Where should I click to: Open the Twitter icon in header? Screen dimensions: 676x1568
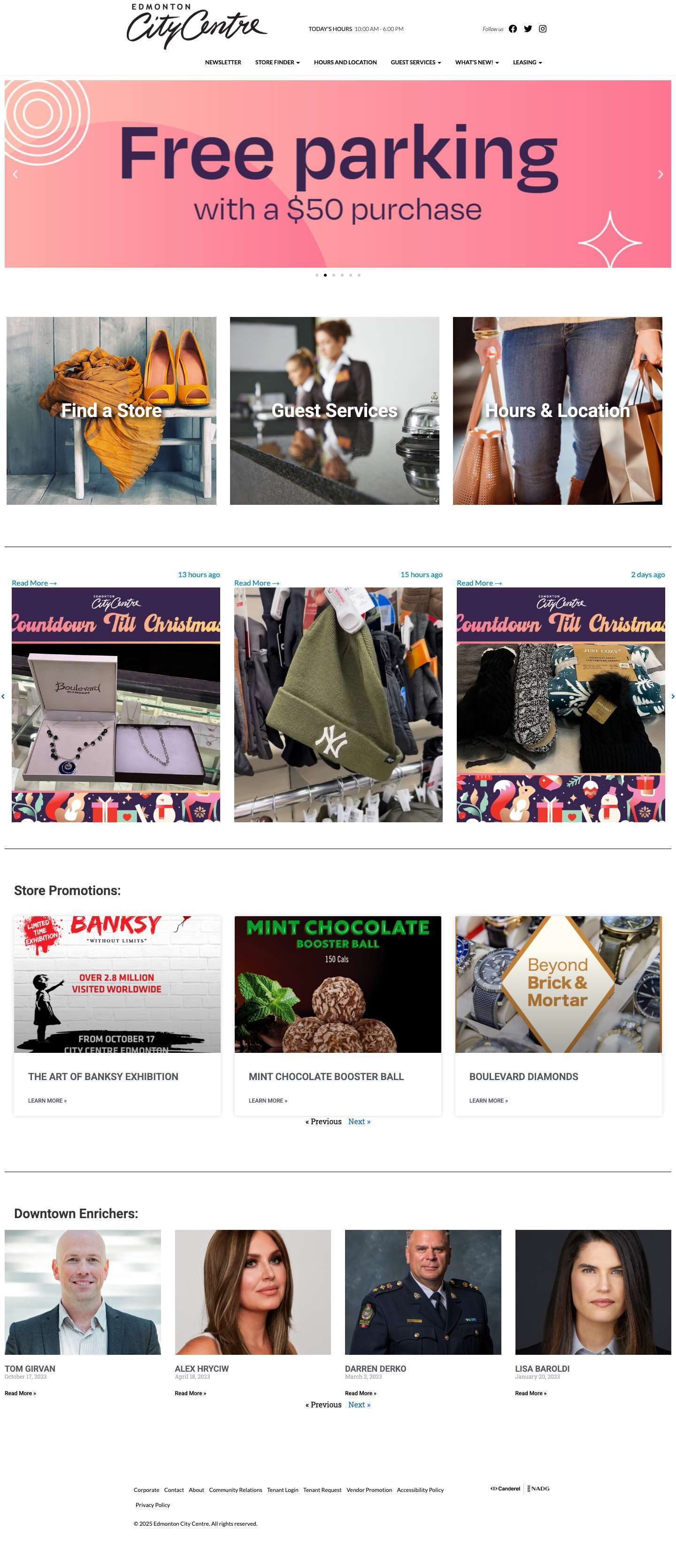[528, 29]
